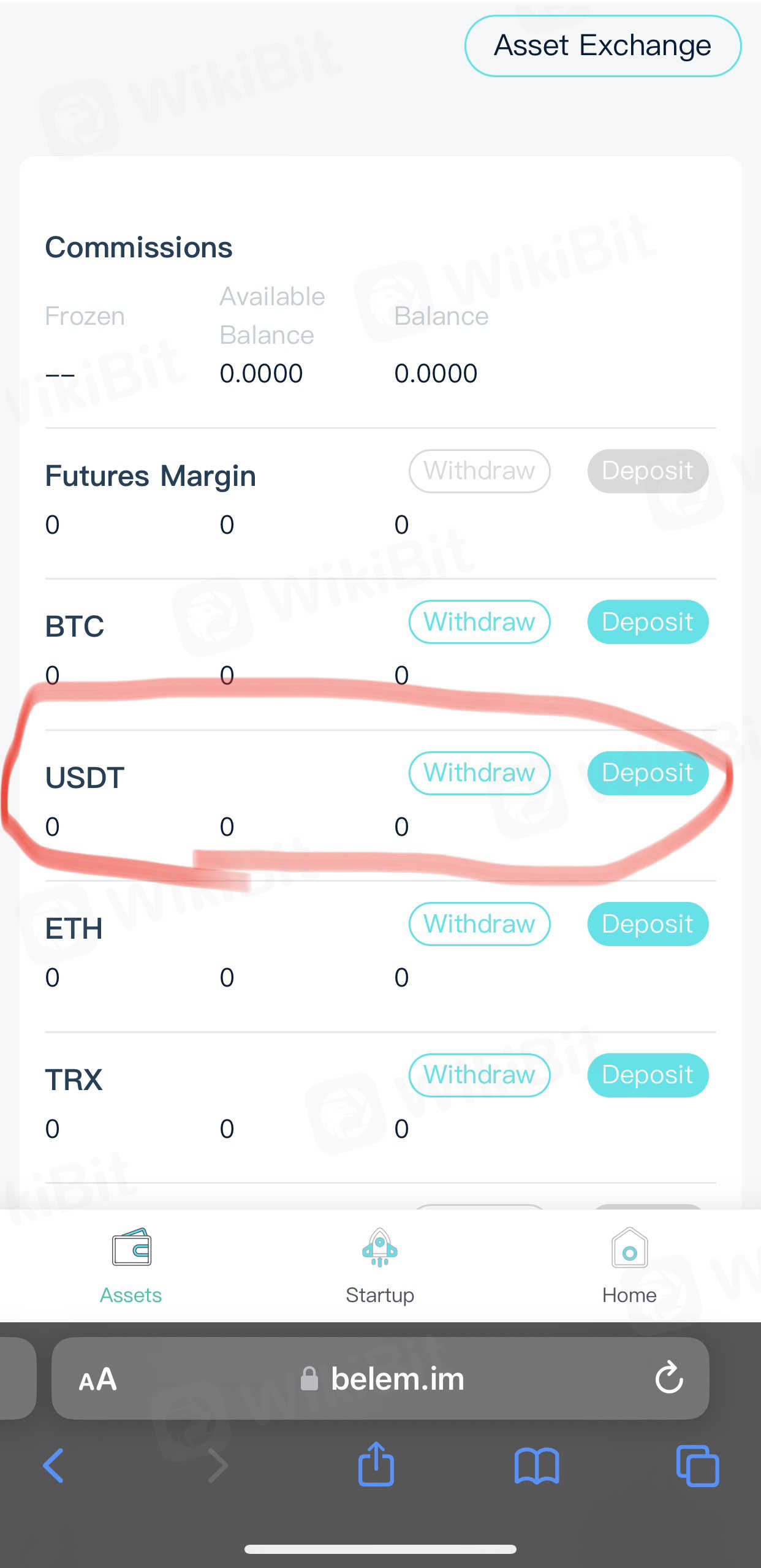Viewport: 761px width, 1568px height.
Task: Switch to the Startup tab
Action: [x=380, y=1265]
